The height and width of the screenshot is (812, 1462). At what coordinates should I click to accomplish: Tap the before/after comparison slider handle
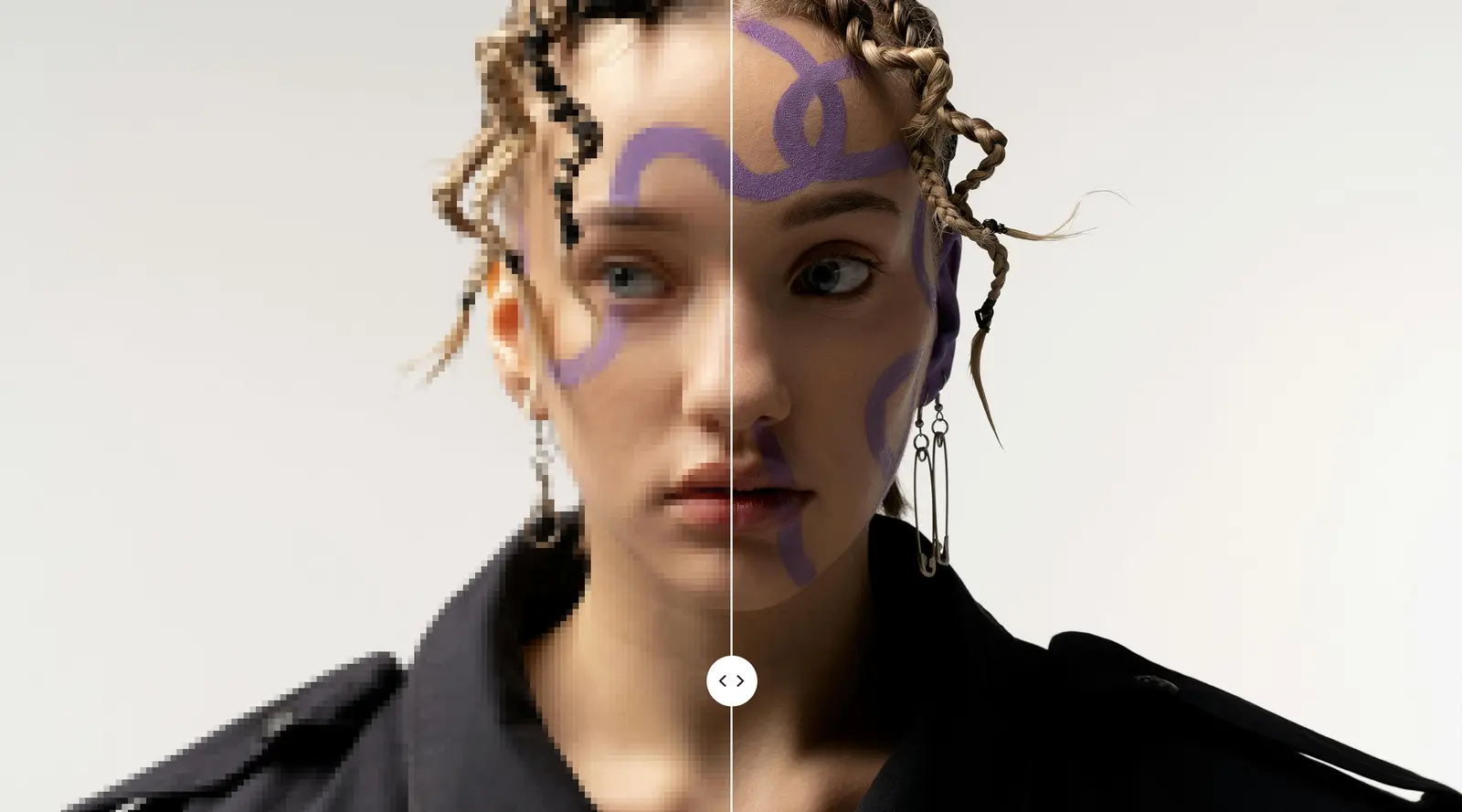coord(731,680)
